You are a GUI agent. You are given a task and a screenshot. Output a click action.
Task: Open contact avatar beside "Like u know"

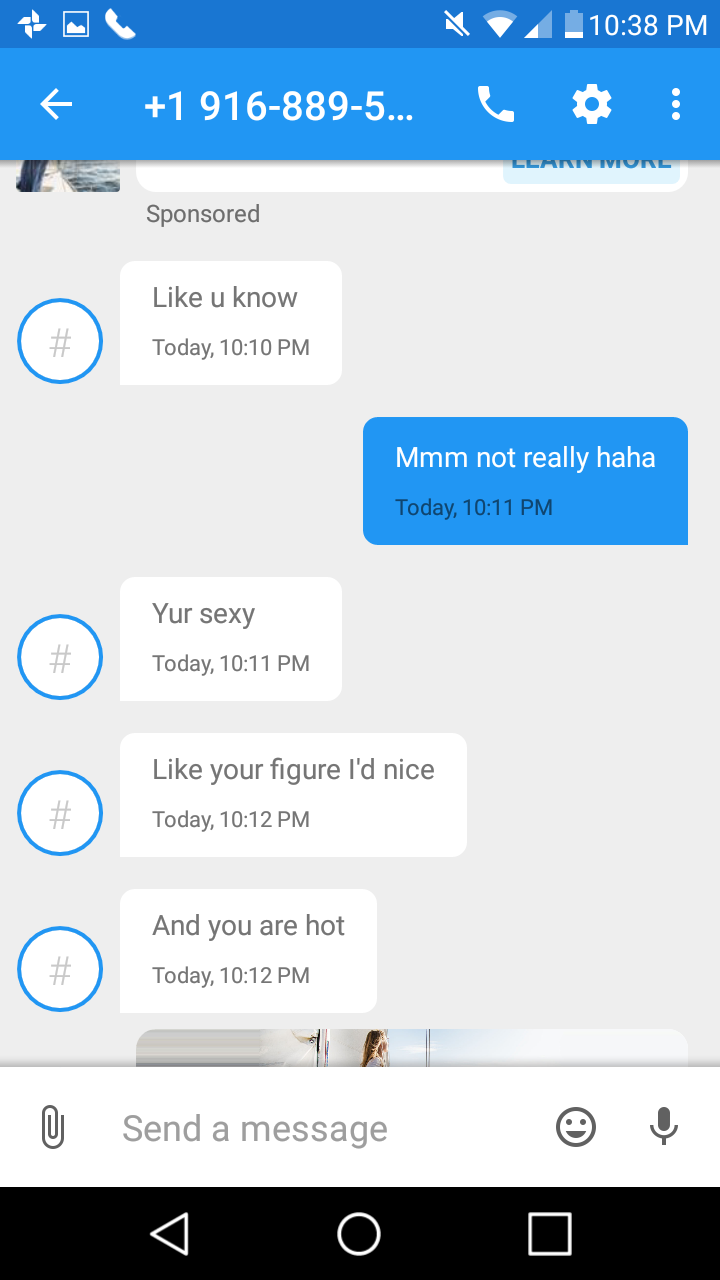point(60,342)
